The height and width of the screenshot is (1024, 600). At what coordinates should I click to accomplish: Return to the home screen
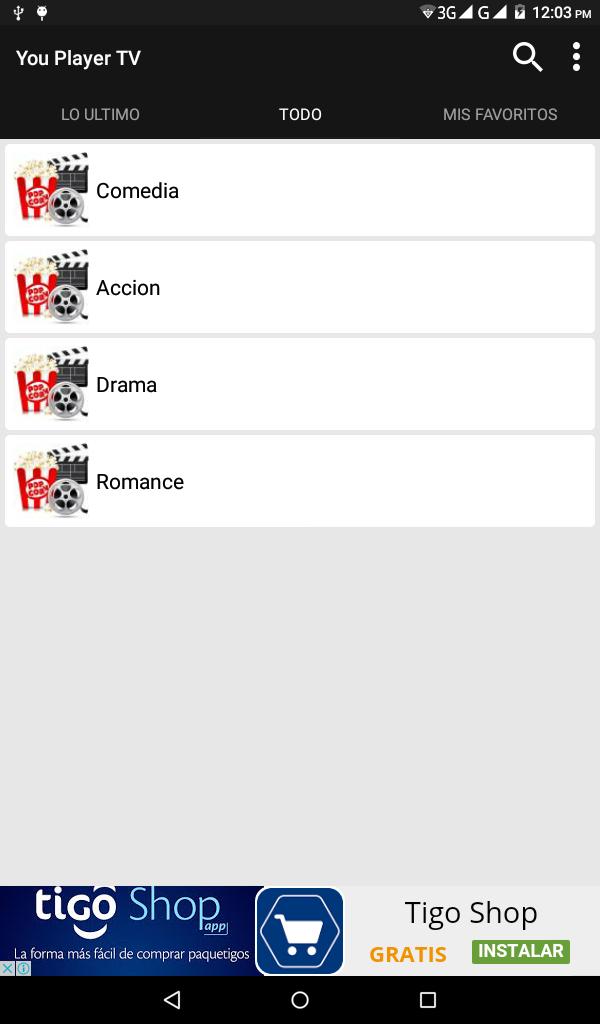(x=300, y=1000)
